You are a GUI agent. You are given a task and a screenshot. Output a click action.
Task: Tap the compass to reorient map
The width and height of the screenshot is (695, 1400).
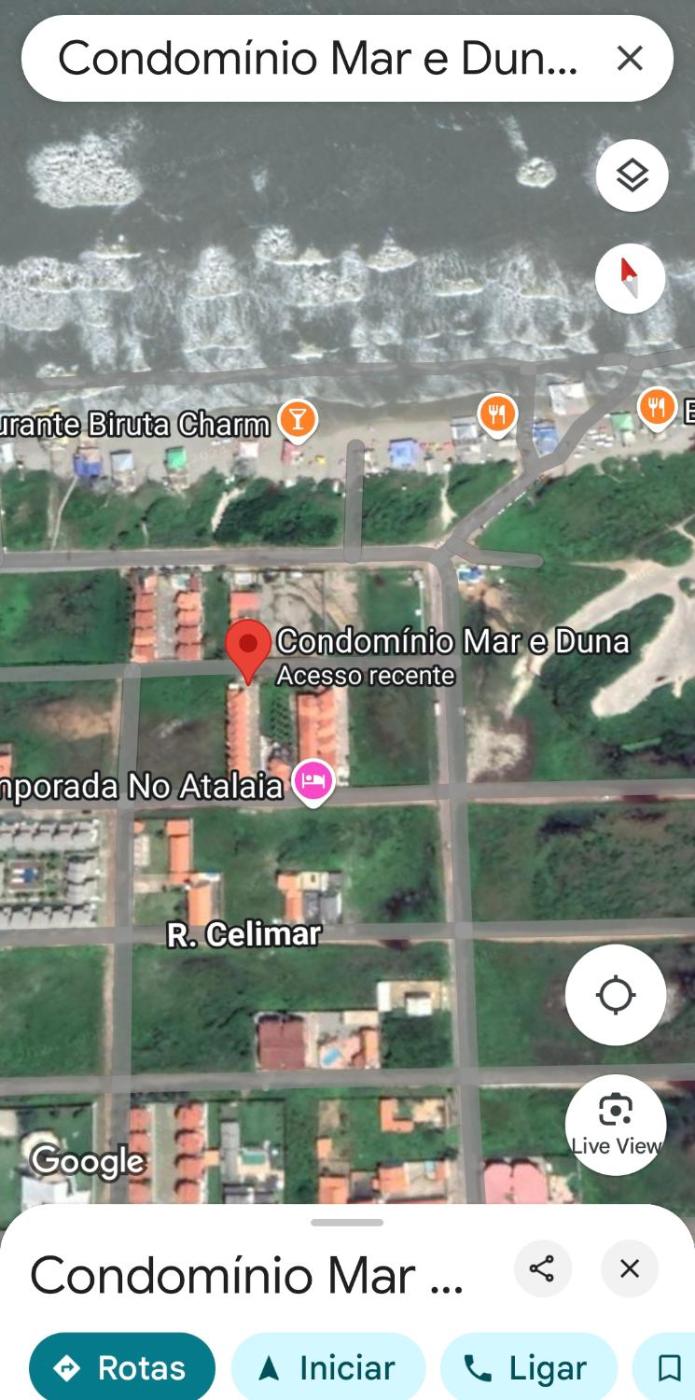click(630, 277)
